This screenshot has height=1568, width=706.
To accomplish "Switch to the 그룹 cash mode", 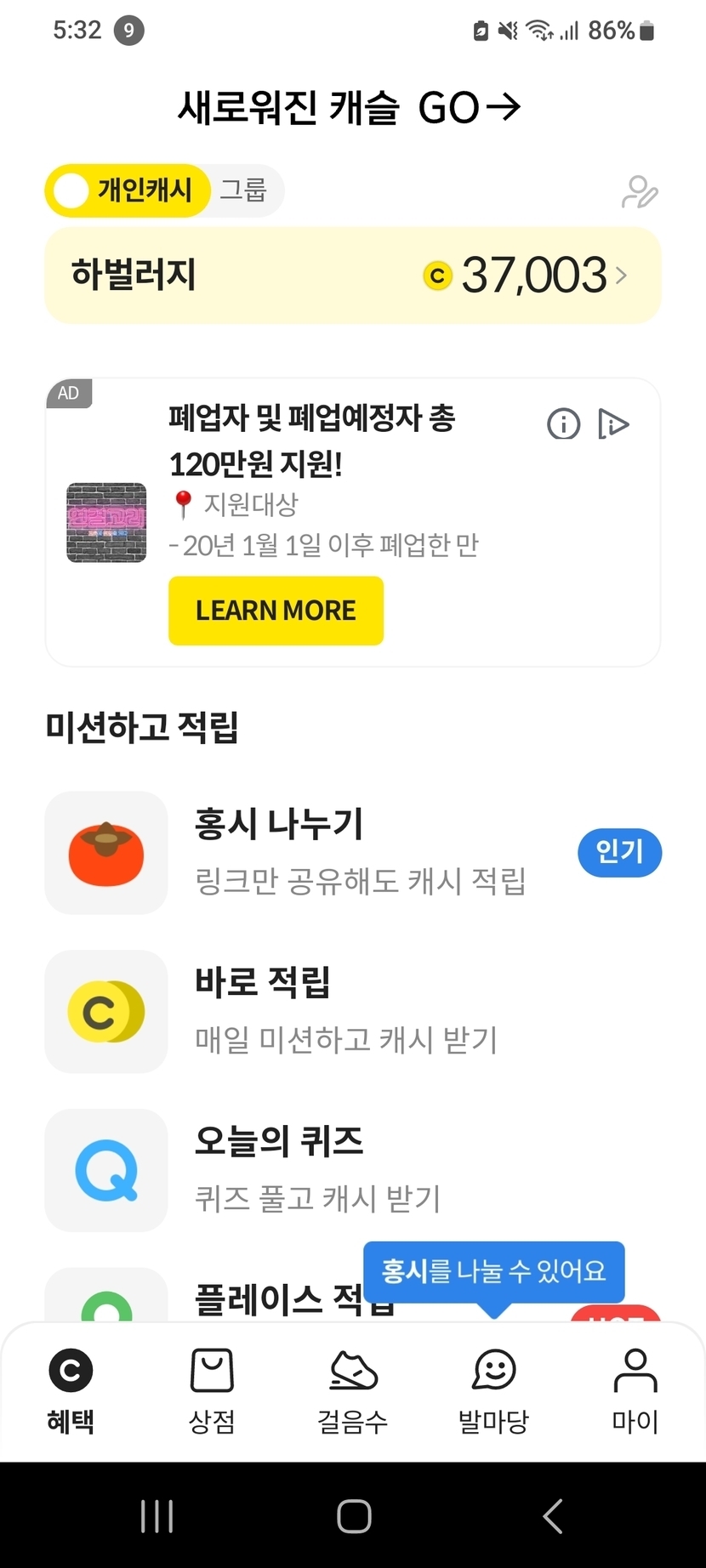I will pyautogui.click(x=244, y=190).
